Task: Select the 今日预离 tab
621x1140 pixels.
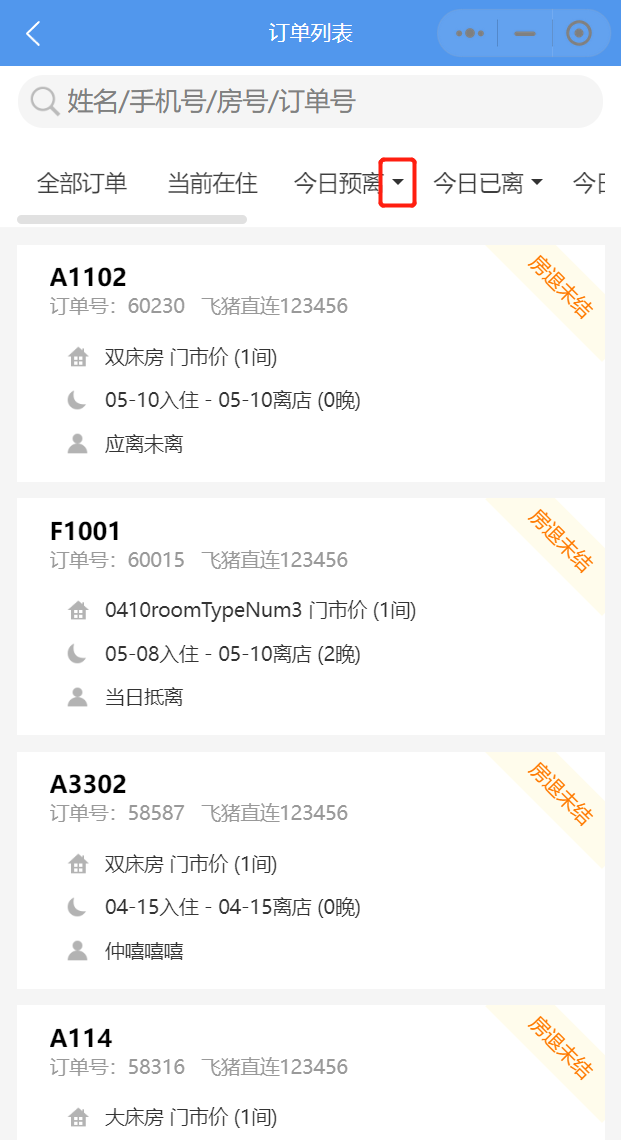Action: point(338,183)
